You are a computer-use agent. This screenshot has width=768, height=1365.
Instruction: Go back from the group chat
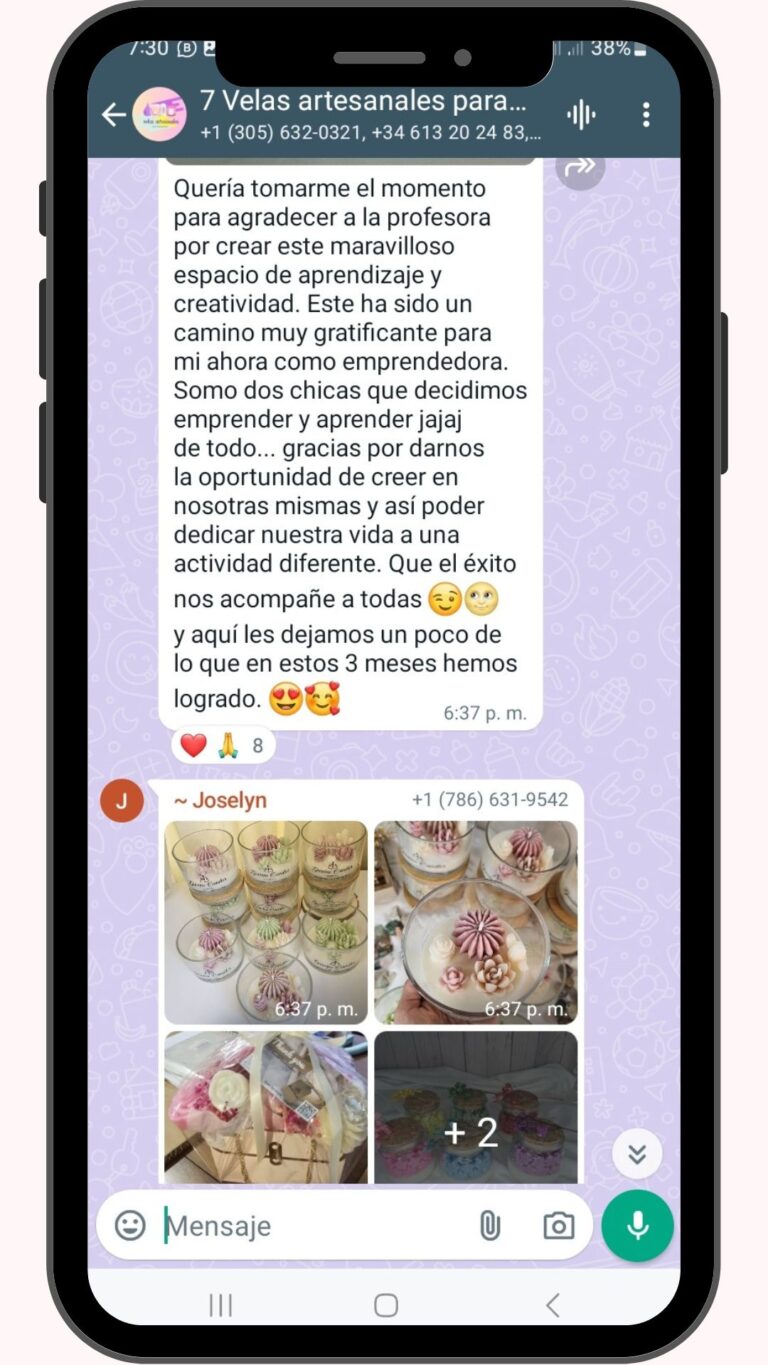[x=113, y=115]
